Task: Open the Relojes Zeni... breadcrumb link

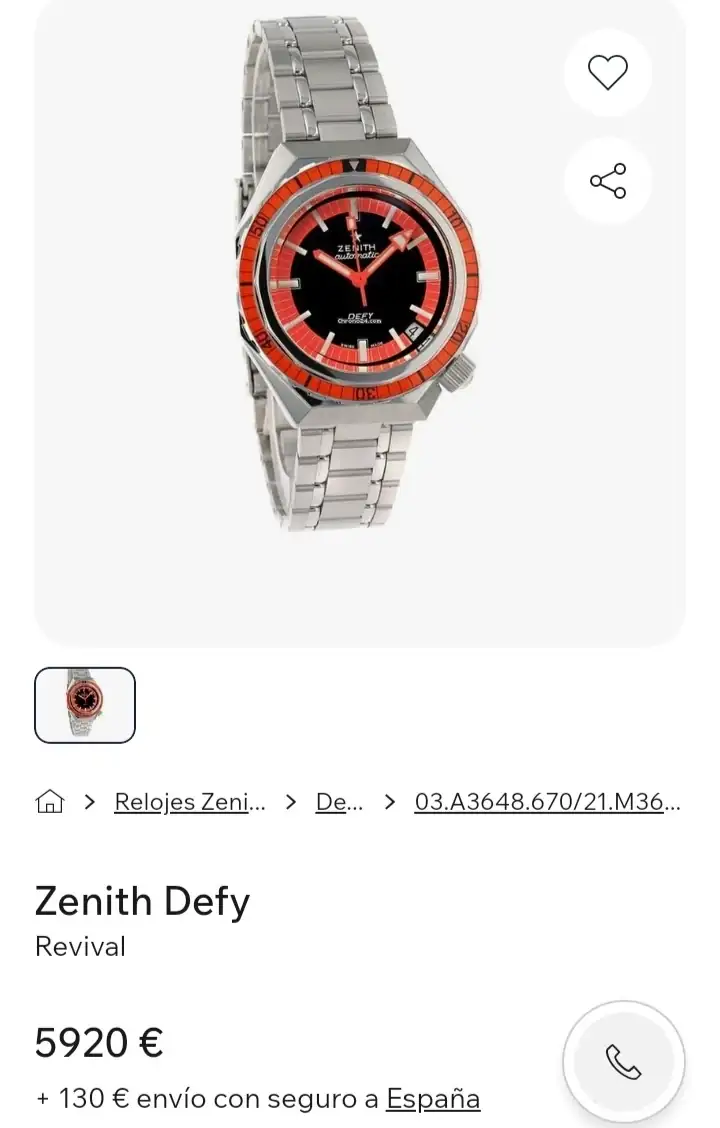Action: [x=190, y=801]
